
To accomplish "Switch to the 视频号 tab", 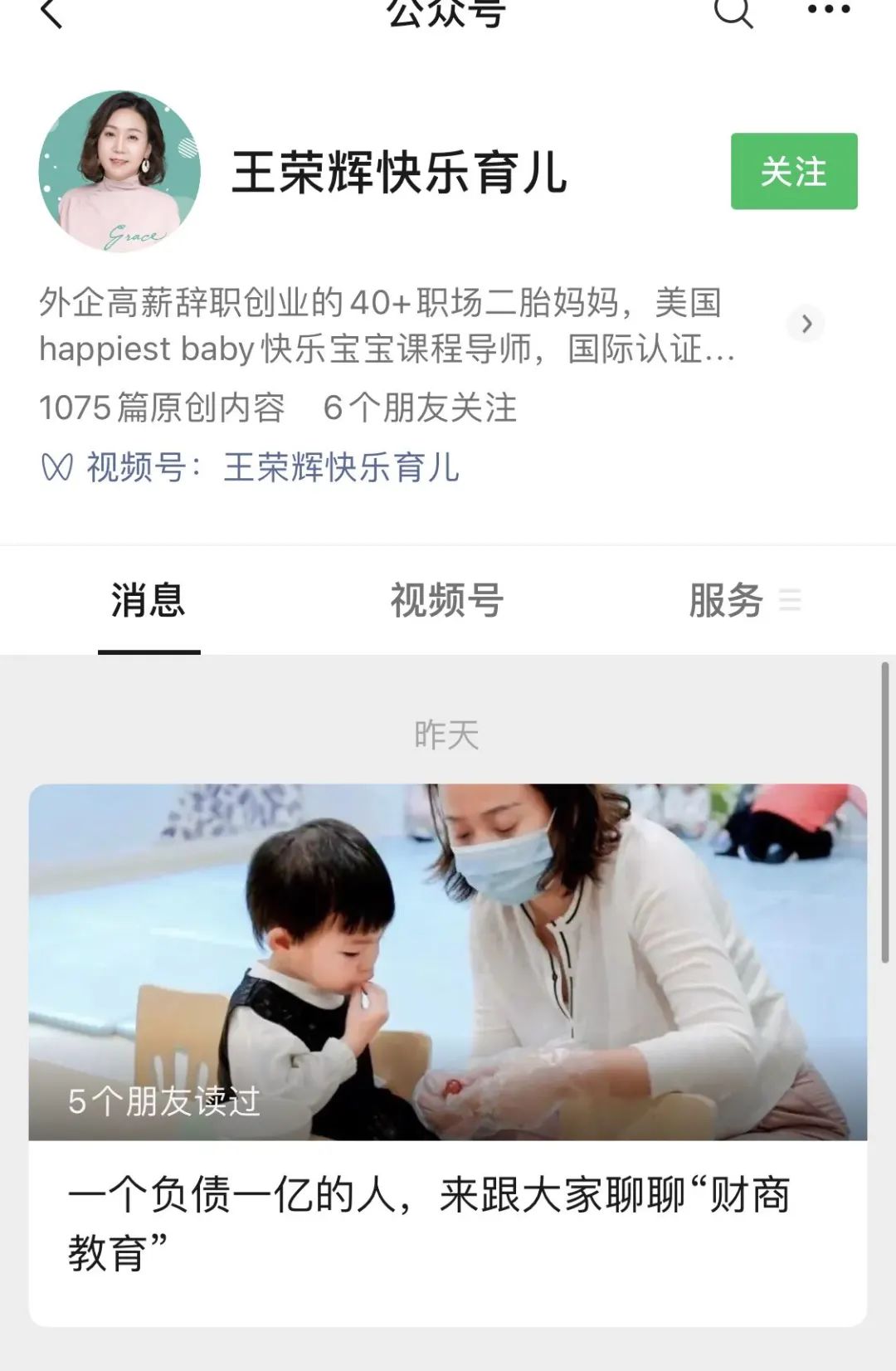I will 446,600.
